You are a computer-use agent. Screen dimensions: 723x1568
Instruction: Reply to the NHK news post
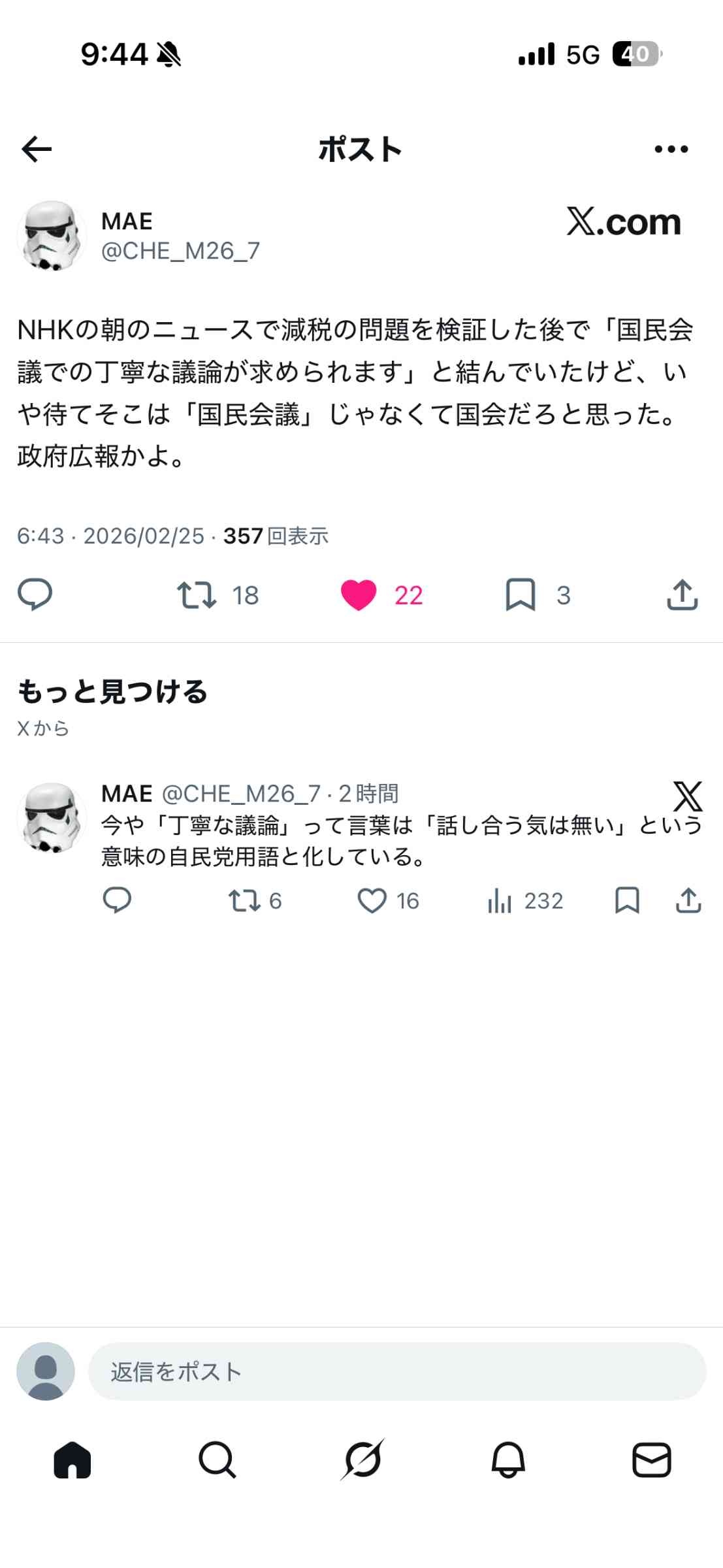(x=35, y=595)
